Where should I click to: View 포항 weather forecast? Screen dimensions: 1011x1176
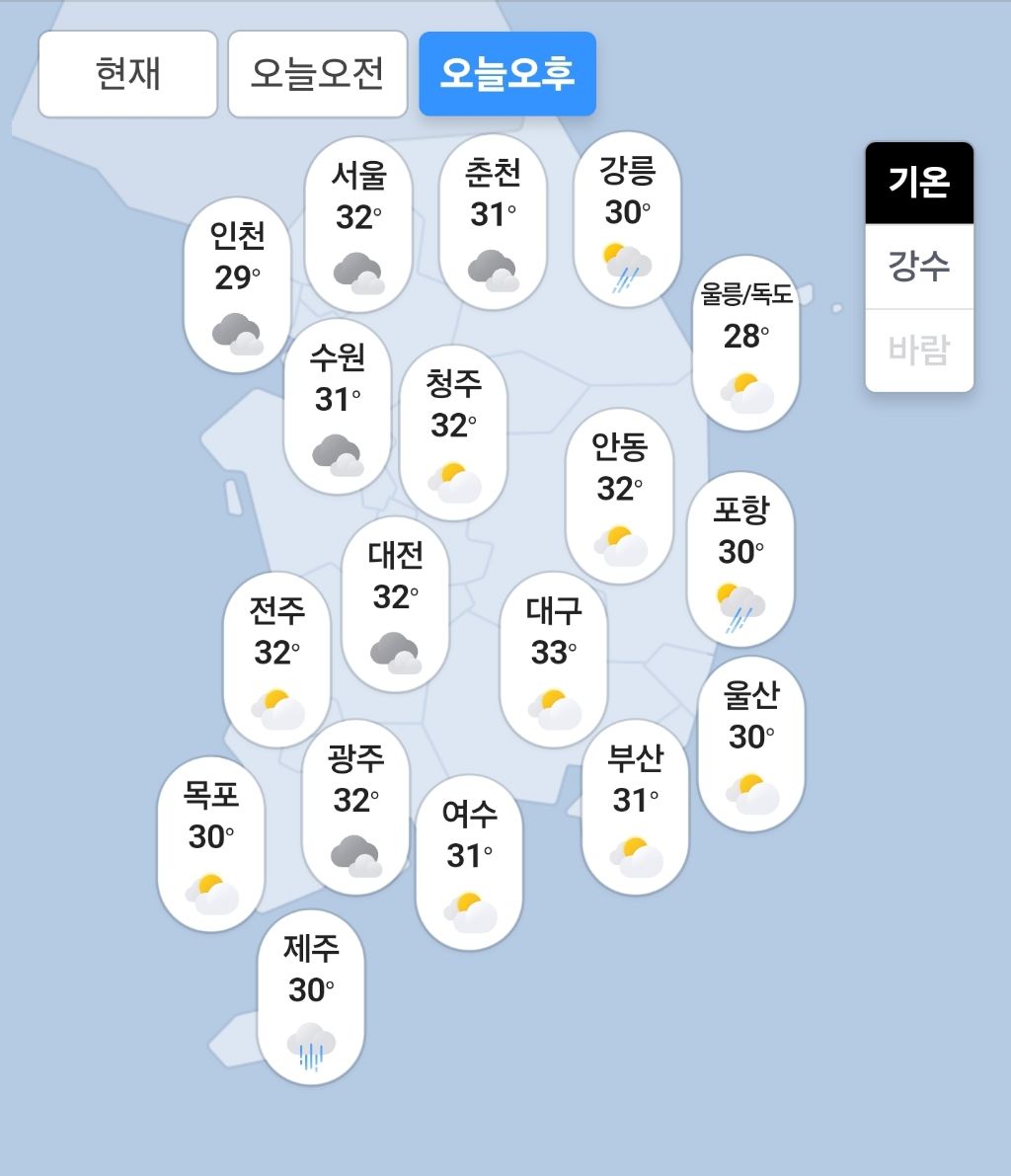pyautogui.click(x=740, y=558)
